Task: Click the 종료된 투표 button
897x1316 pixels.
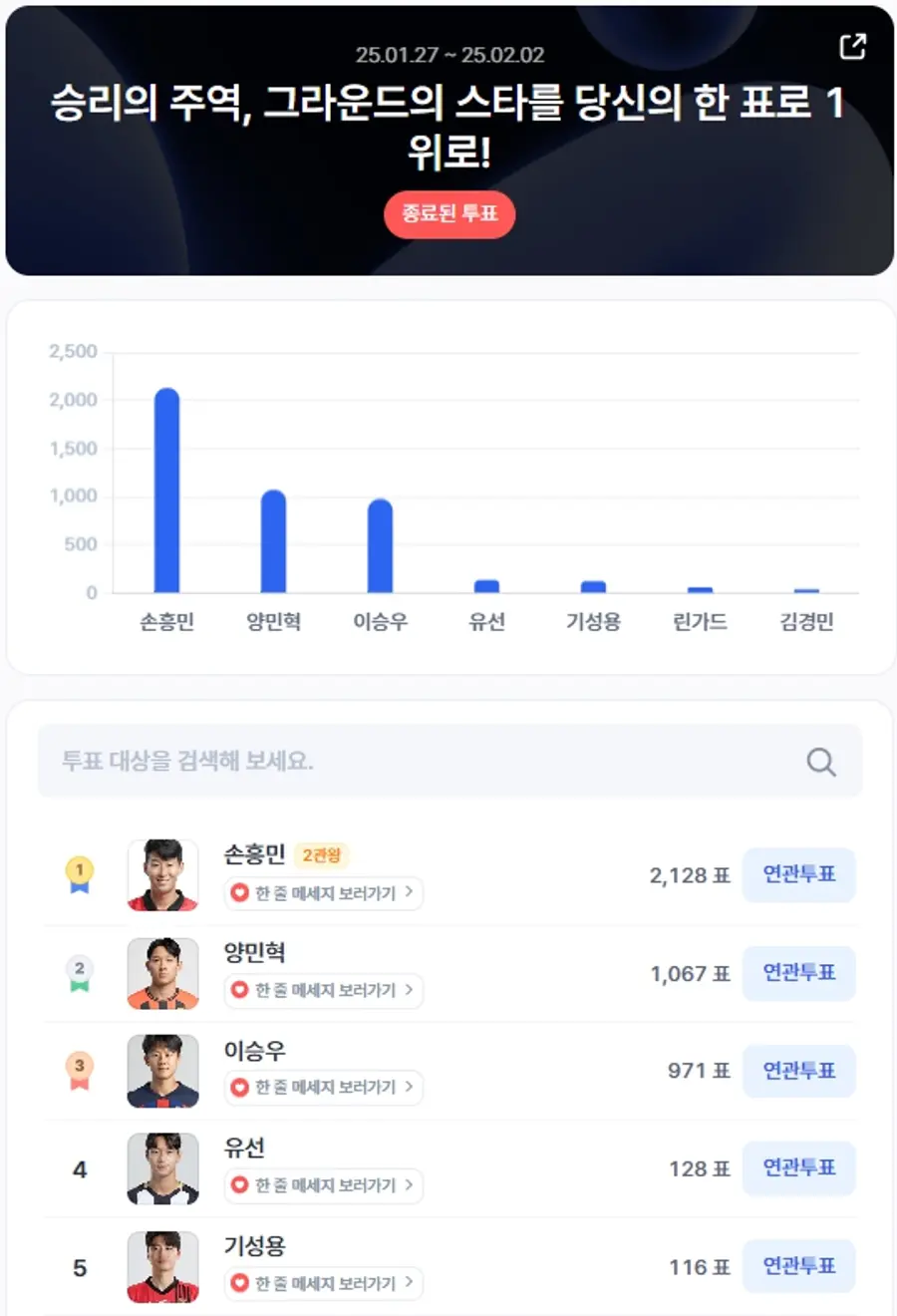Action: (x=449, y=214)
